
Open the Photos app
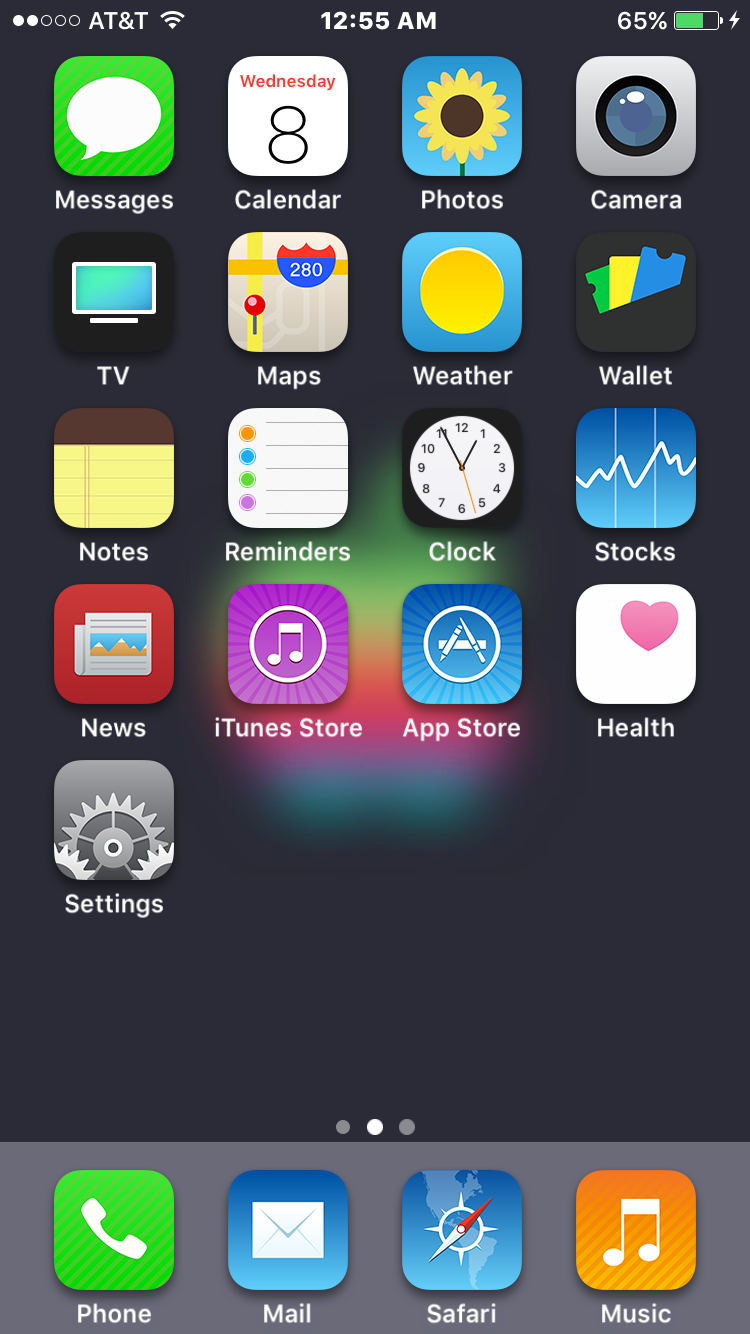(x=462, y=116)
